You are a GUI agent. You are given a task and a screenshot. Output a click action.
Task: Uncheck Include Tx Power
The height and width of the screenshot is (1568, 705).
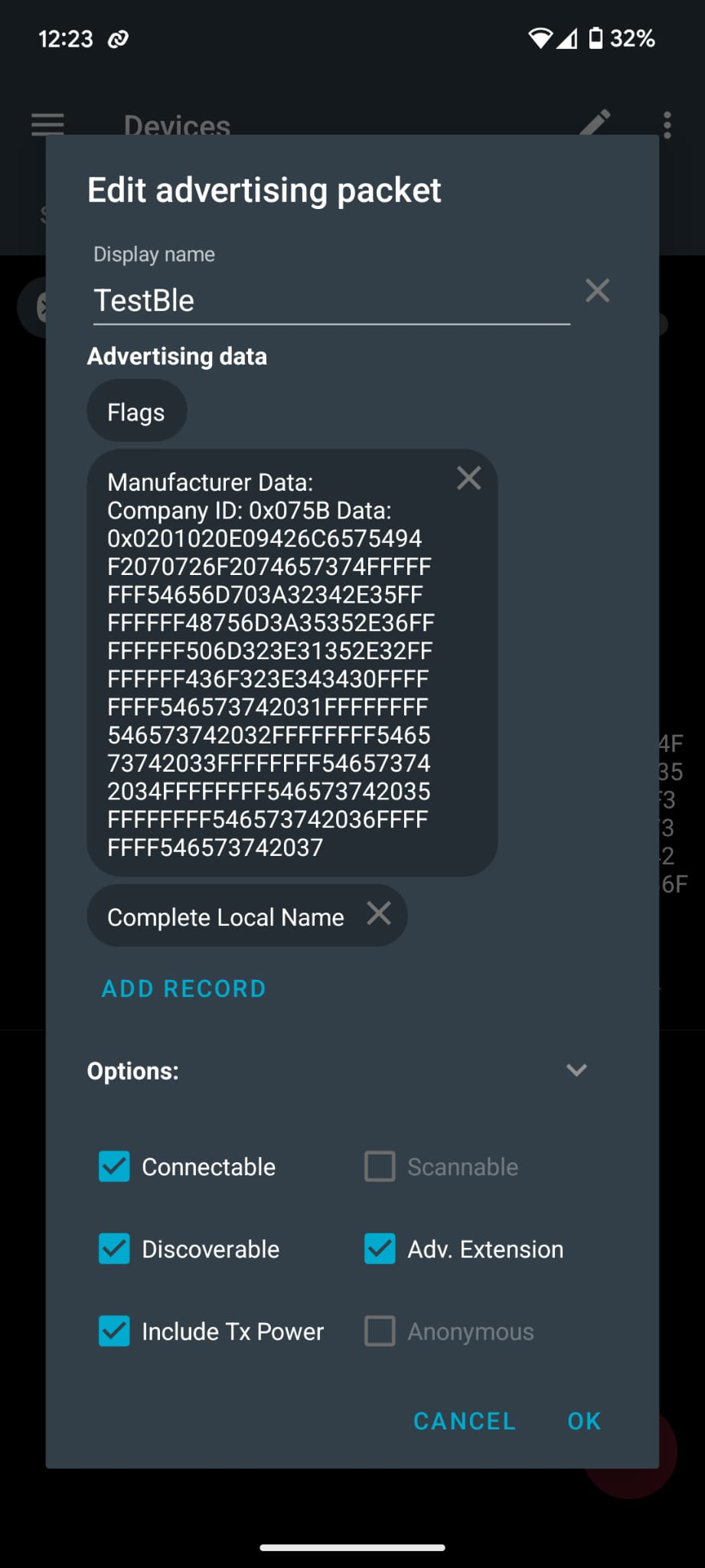[115, 1331]
